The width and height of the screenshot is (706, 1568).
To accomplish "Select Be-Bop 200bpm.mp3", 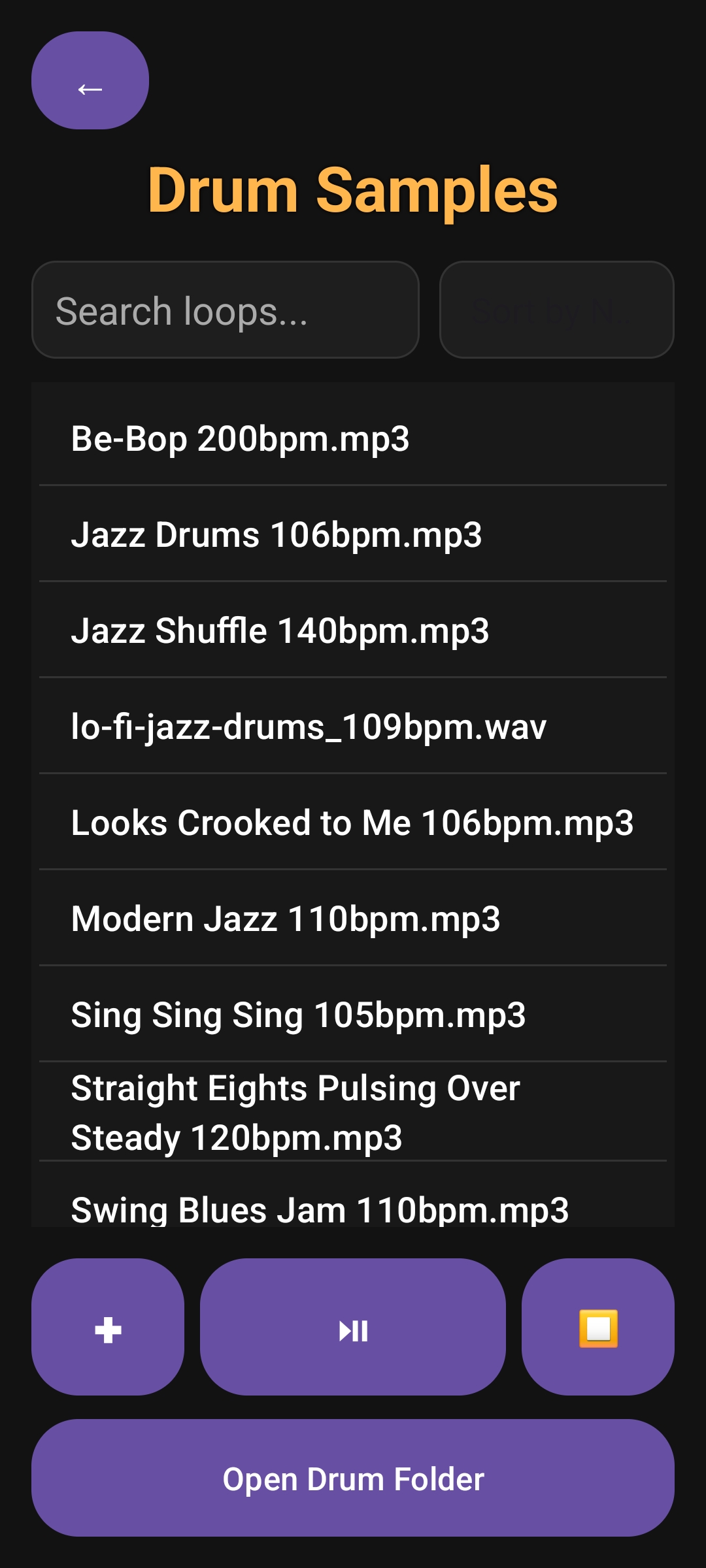I will (353, 438).
